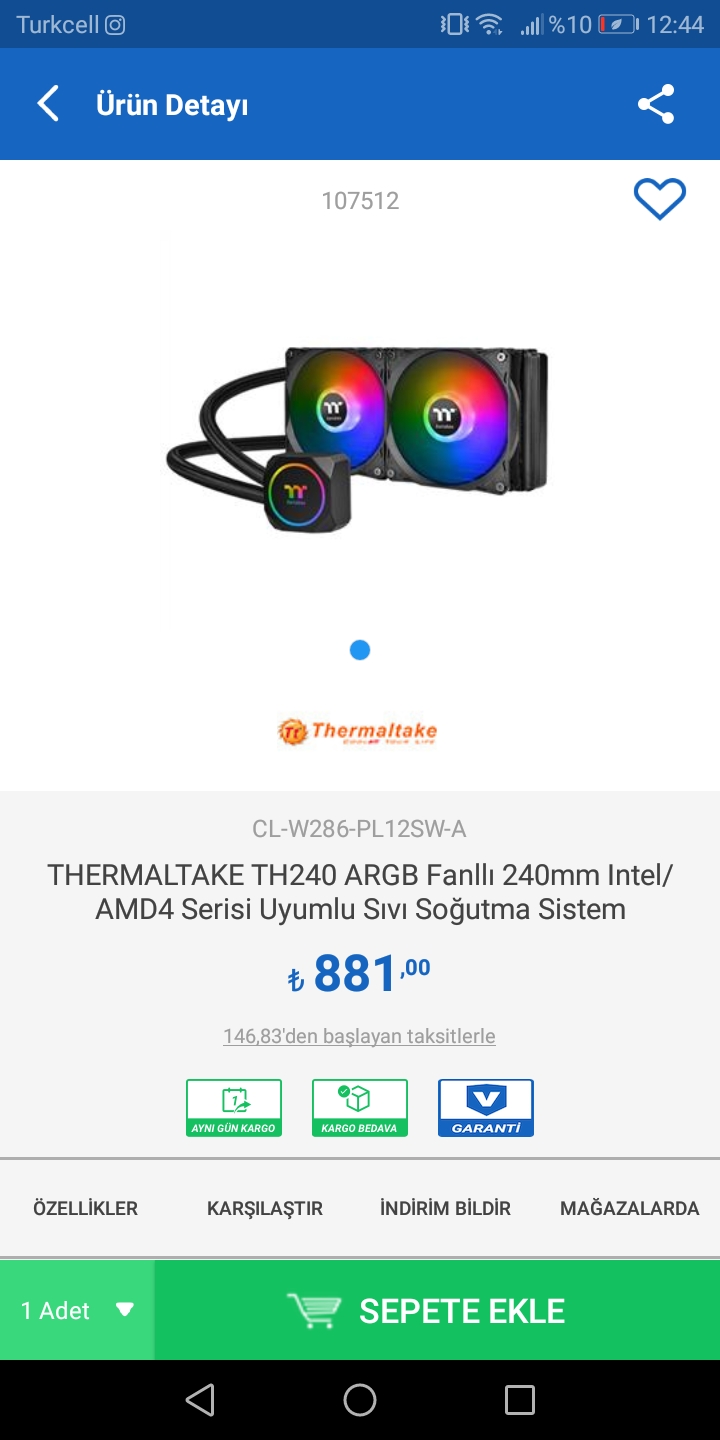
Task: Check availability under MAĞAZALARDA
Action: pos(629,1208)
